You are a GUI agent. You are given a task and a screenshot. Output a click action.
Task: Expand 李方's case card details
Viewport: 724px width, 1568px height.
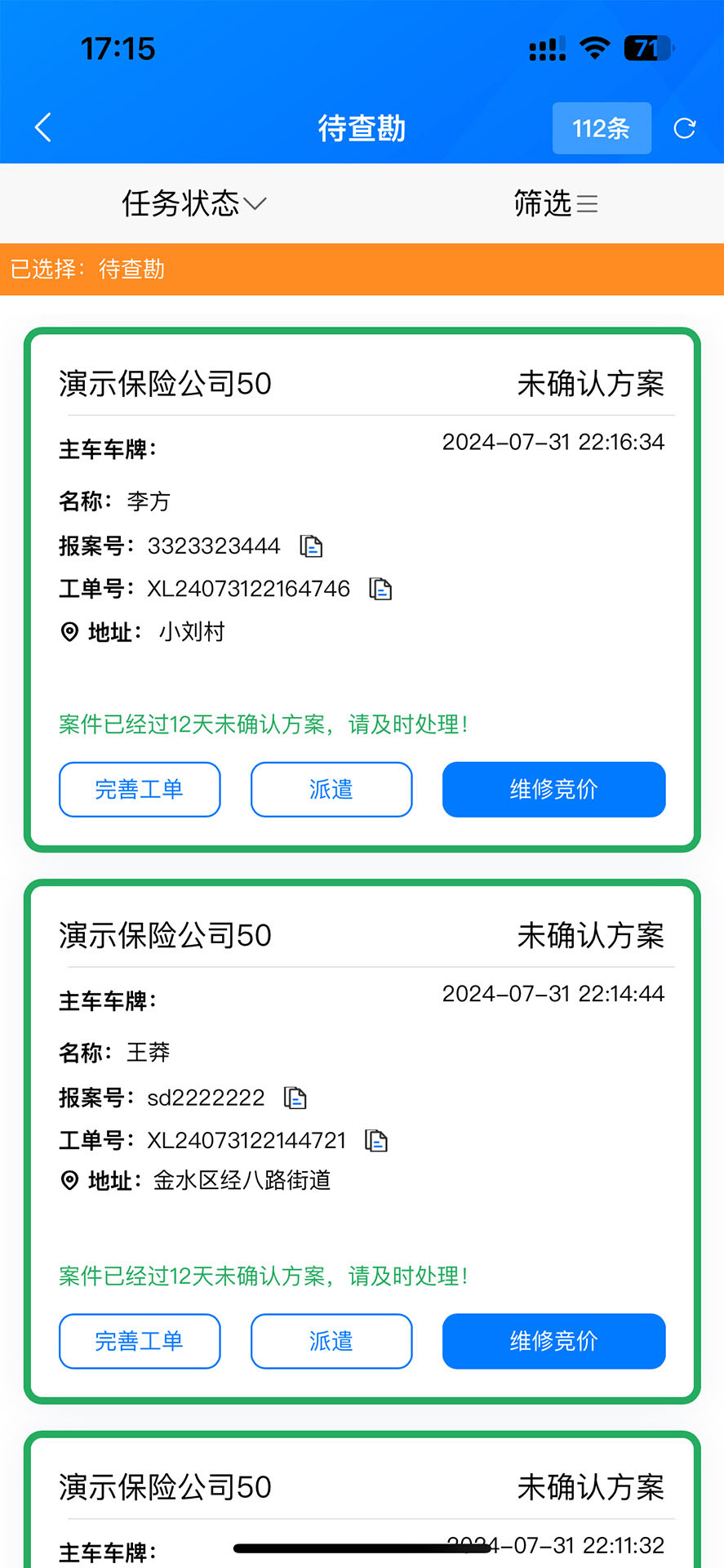click(362, 501)
